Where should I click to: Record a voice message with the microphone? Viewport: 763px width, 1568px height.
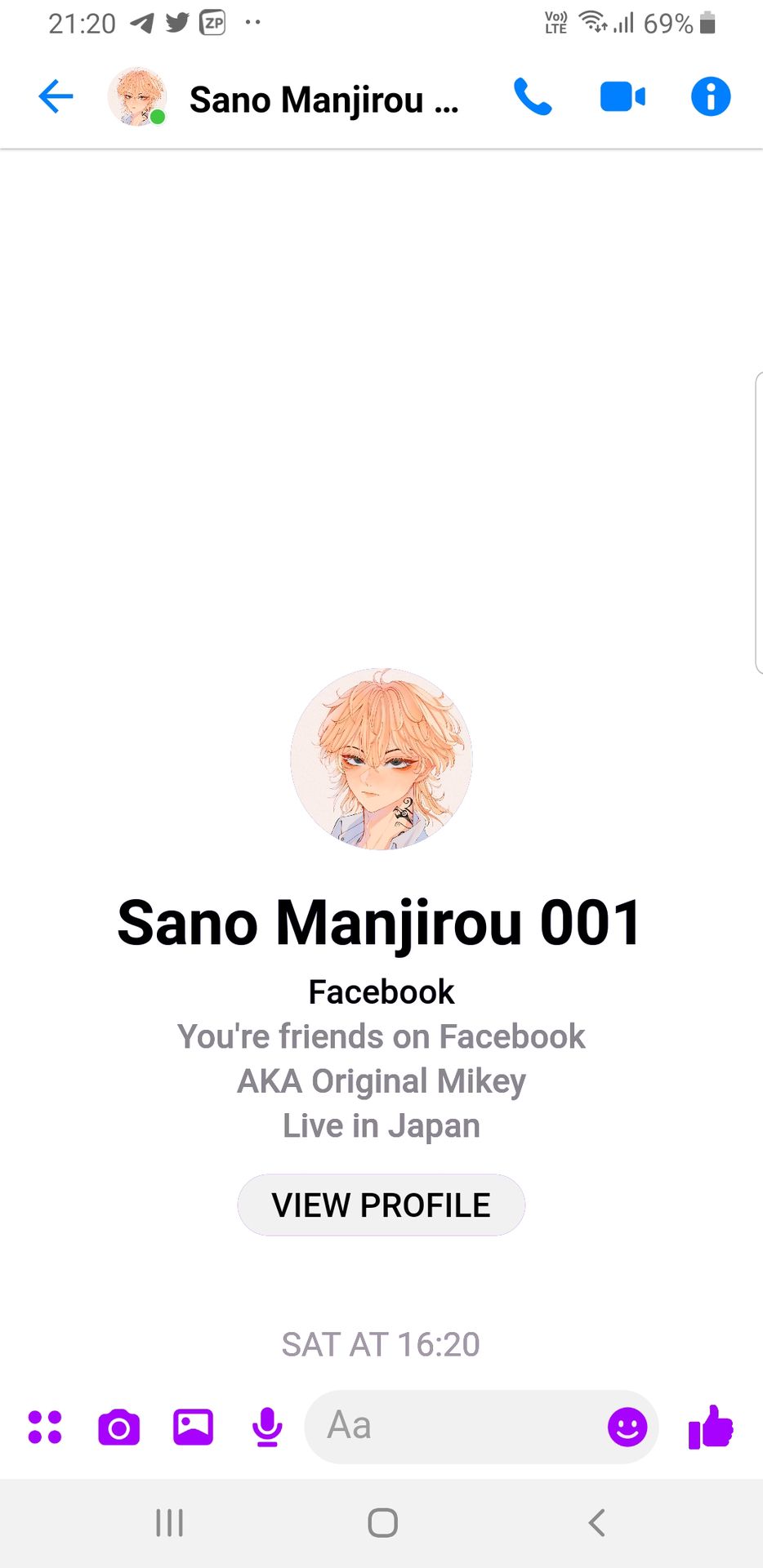pos(267,1428)
